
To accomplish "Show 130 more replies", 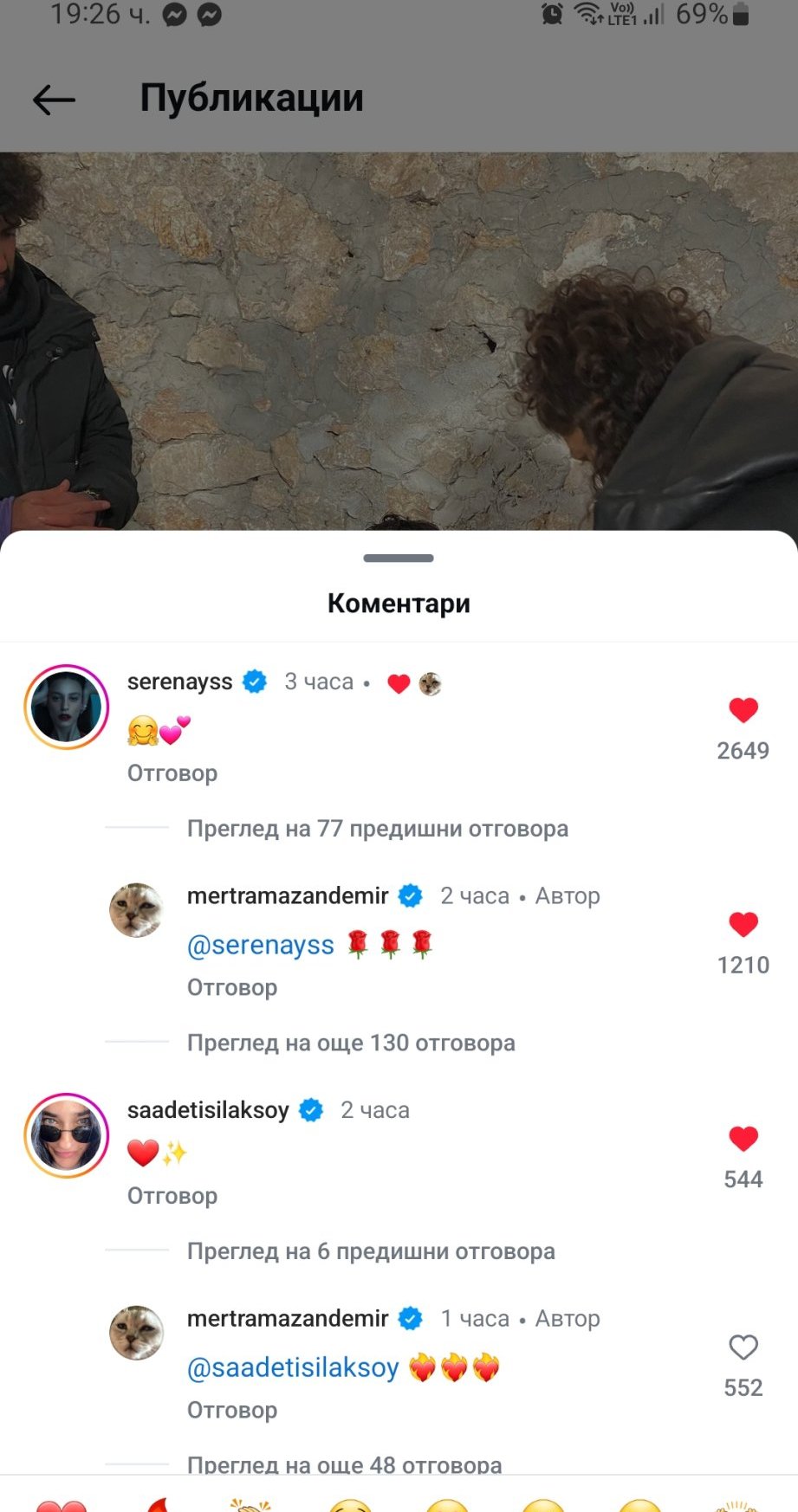I will pyautogui.click(x=351, y=1043).
